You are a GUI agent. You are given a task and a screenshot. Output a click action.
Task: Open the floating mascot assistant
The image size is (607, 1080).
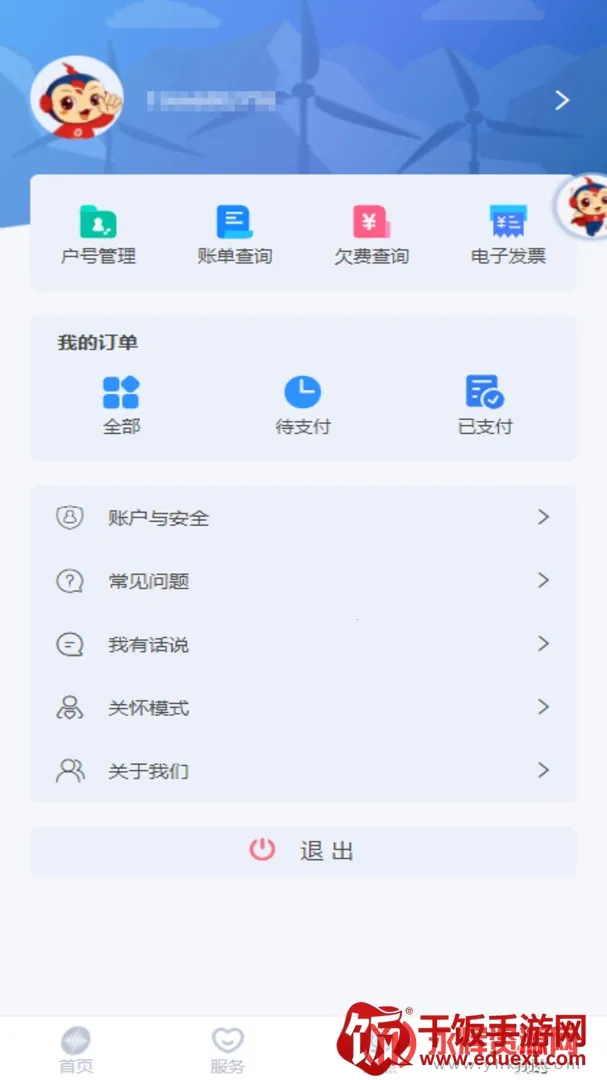pyautogui.click(x=585, y=206)
